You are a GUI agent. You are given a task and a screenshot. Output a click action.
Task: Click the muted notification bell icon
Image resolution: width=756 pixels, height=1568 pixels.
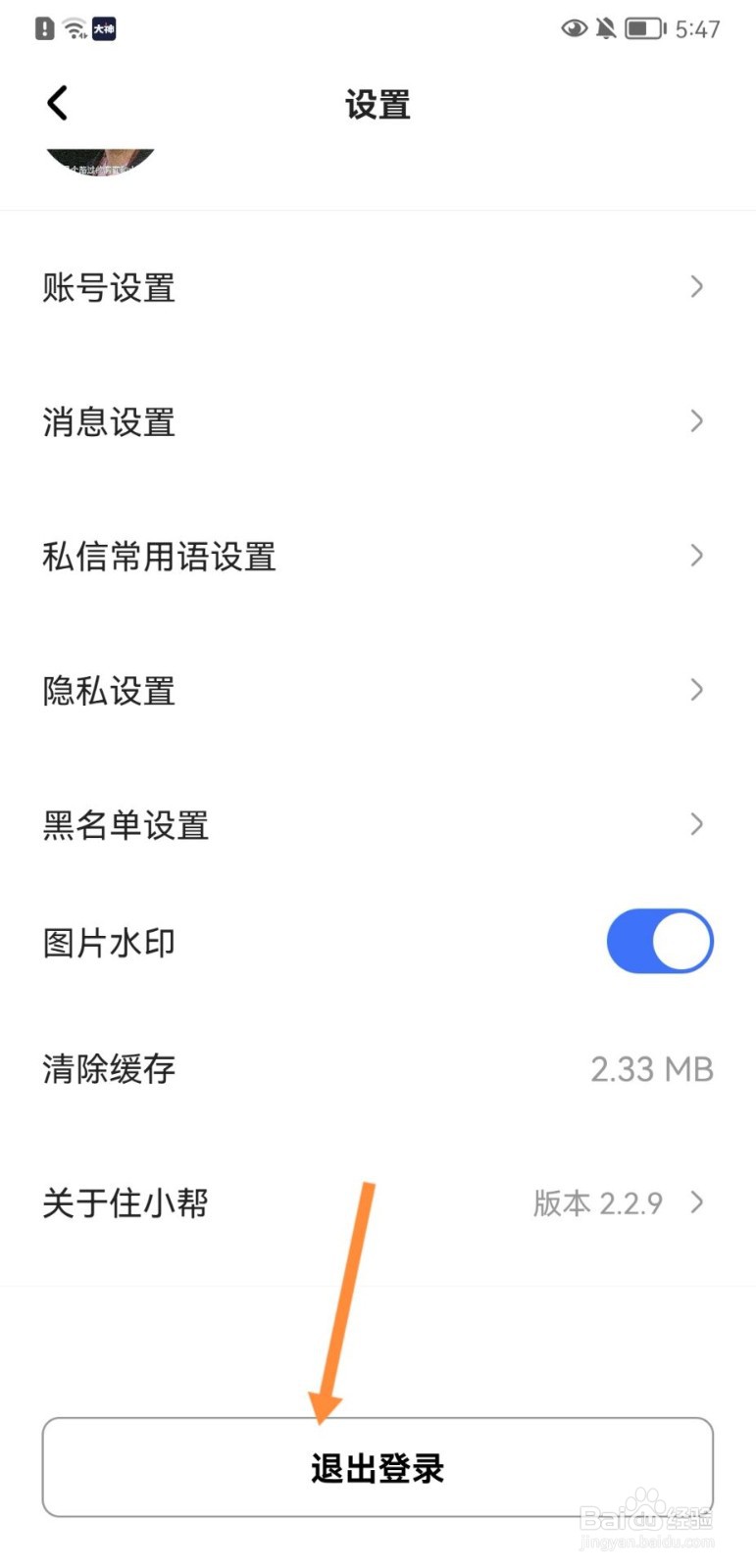point(607,28)
